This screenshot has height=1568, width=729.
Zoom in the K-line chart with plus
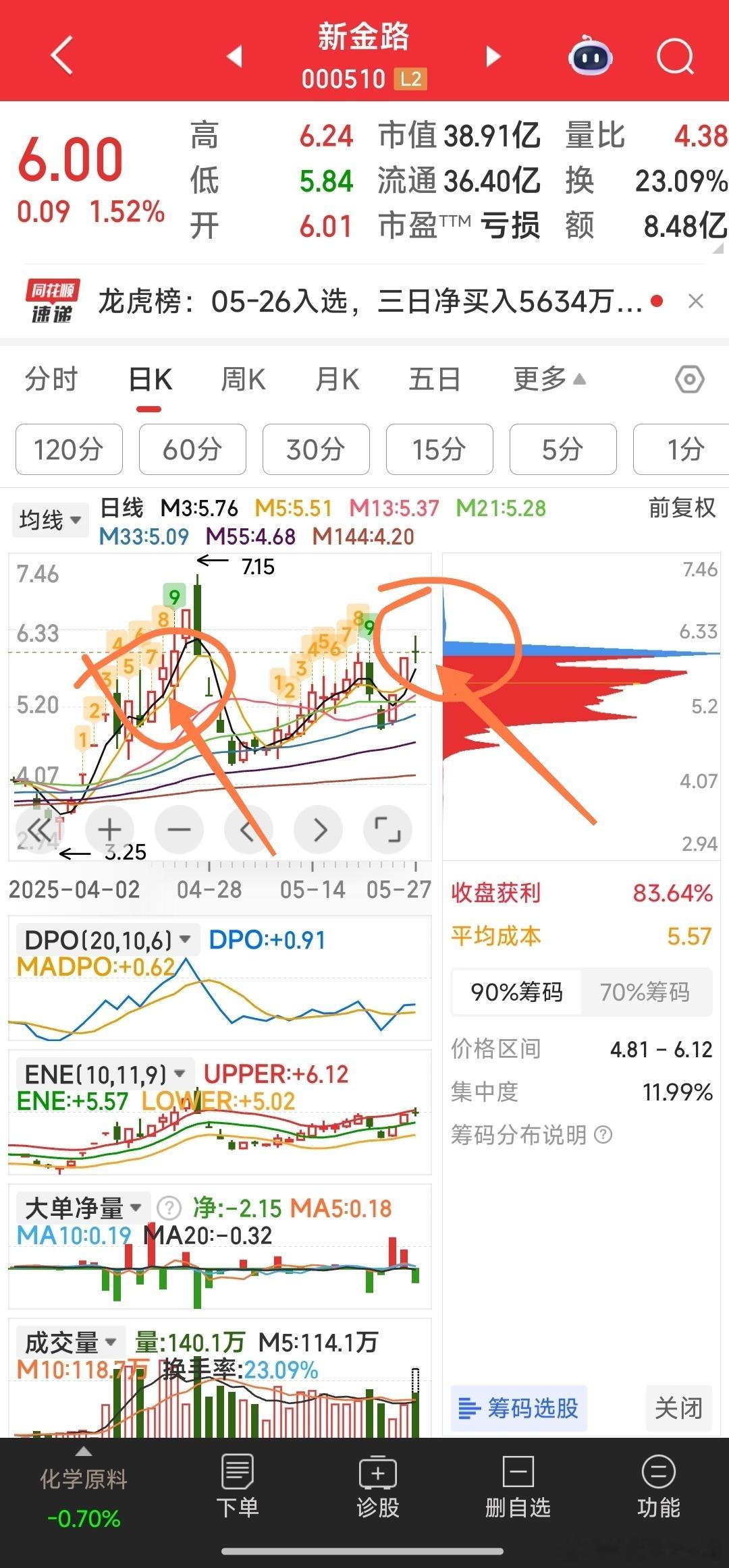[x=110, y=829]
